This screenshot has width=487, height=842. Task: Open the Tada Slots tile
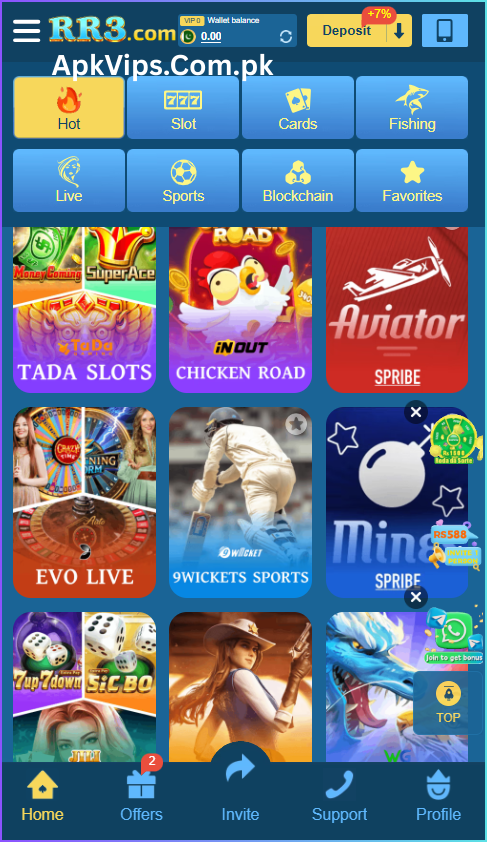click(84, 309)
